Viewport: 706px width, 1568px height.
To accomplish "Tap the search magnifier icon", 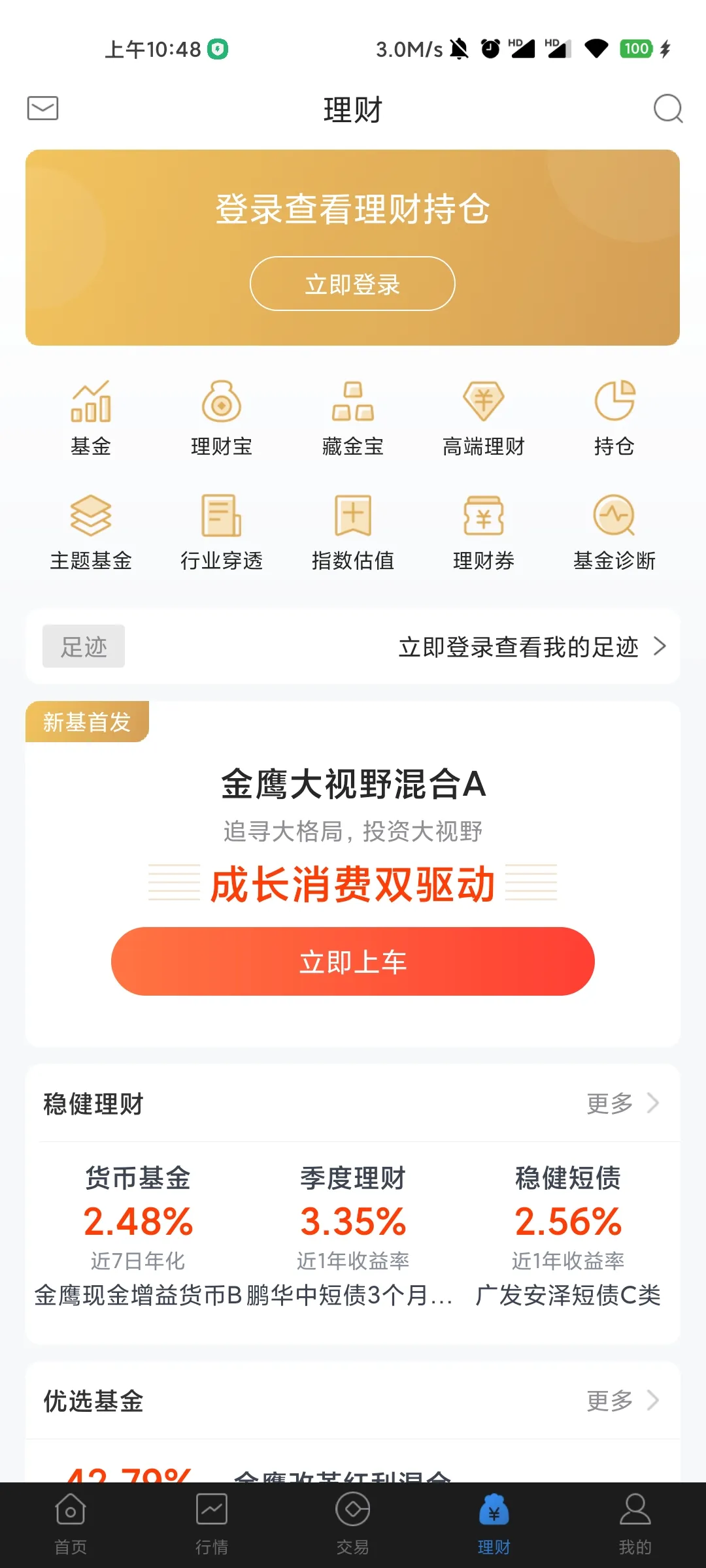I will click(666, 108).
